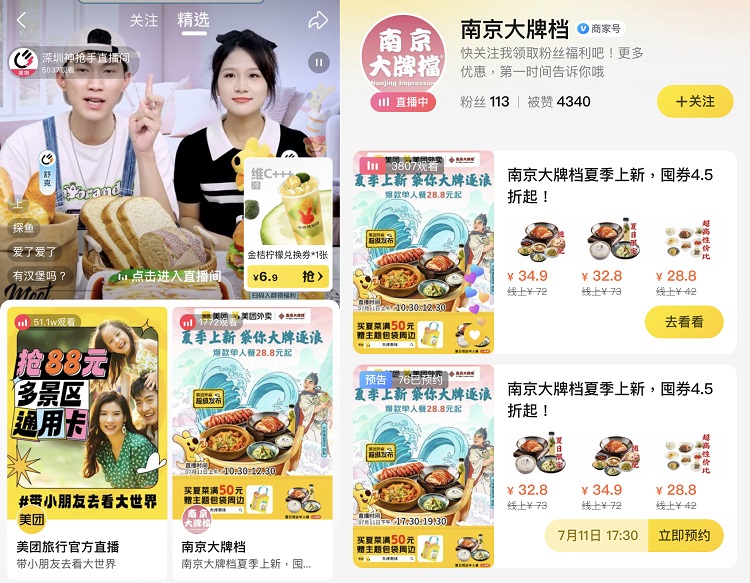Pause the live stream preview
Screen dimensions: 750x583
tap(318, 63)
